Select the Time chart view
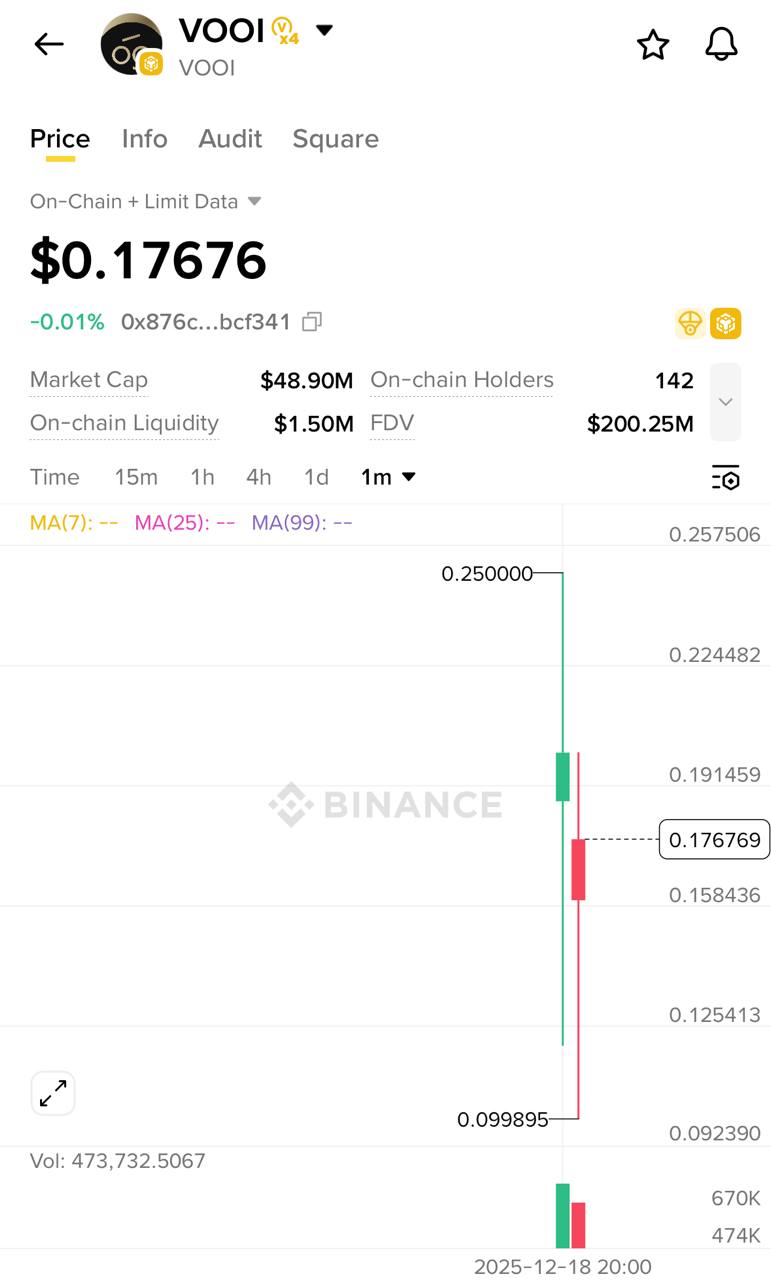Screen dimensions: 771x1280 pyautogui.click(x=54, y=477)
